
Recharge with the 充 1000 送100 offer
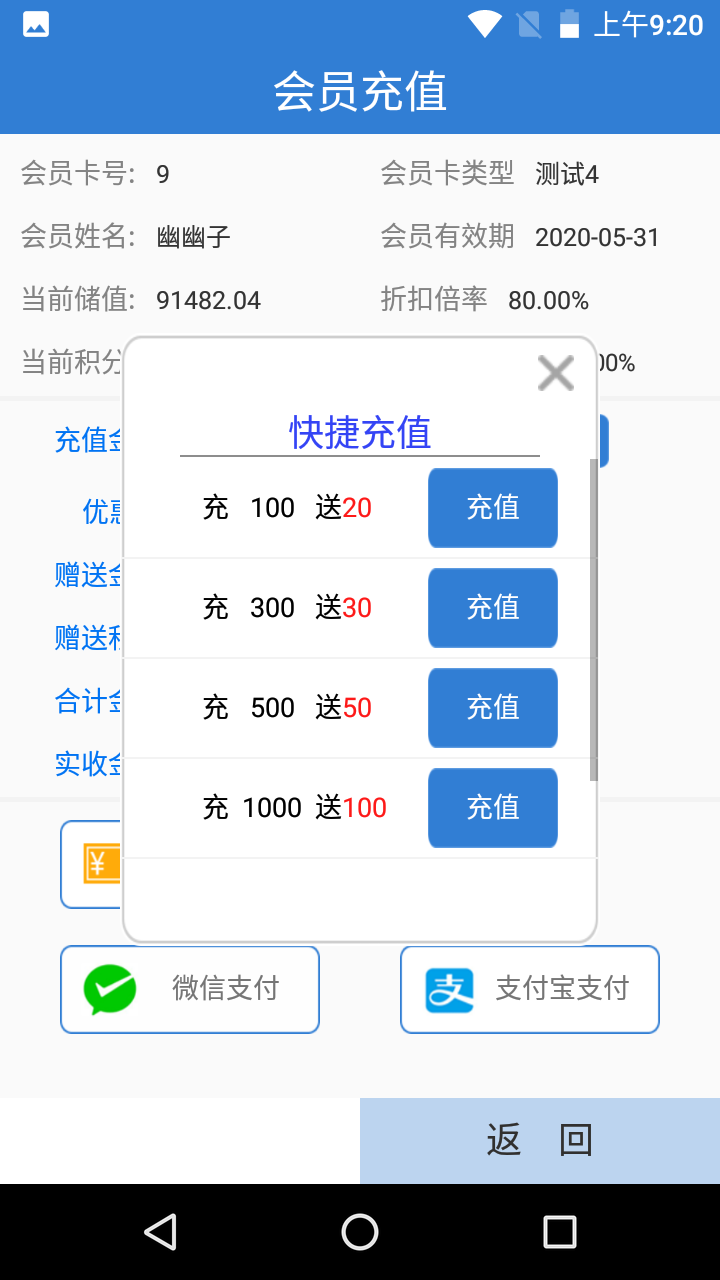tap(493, 808)
